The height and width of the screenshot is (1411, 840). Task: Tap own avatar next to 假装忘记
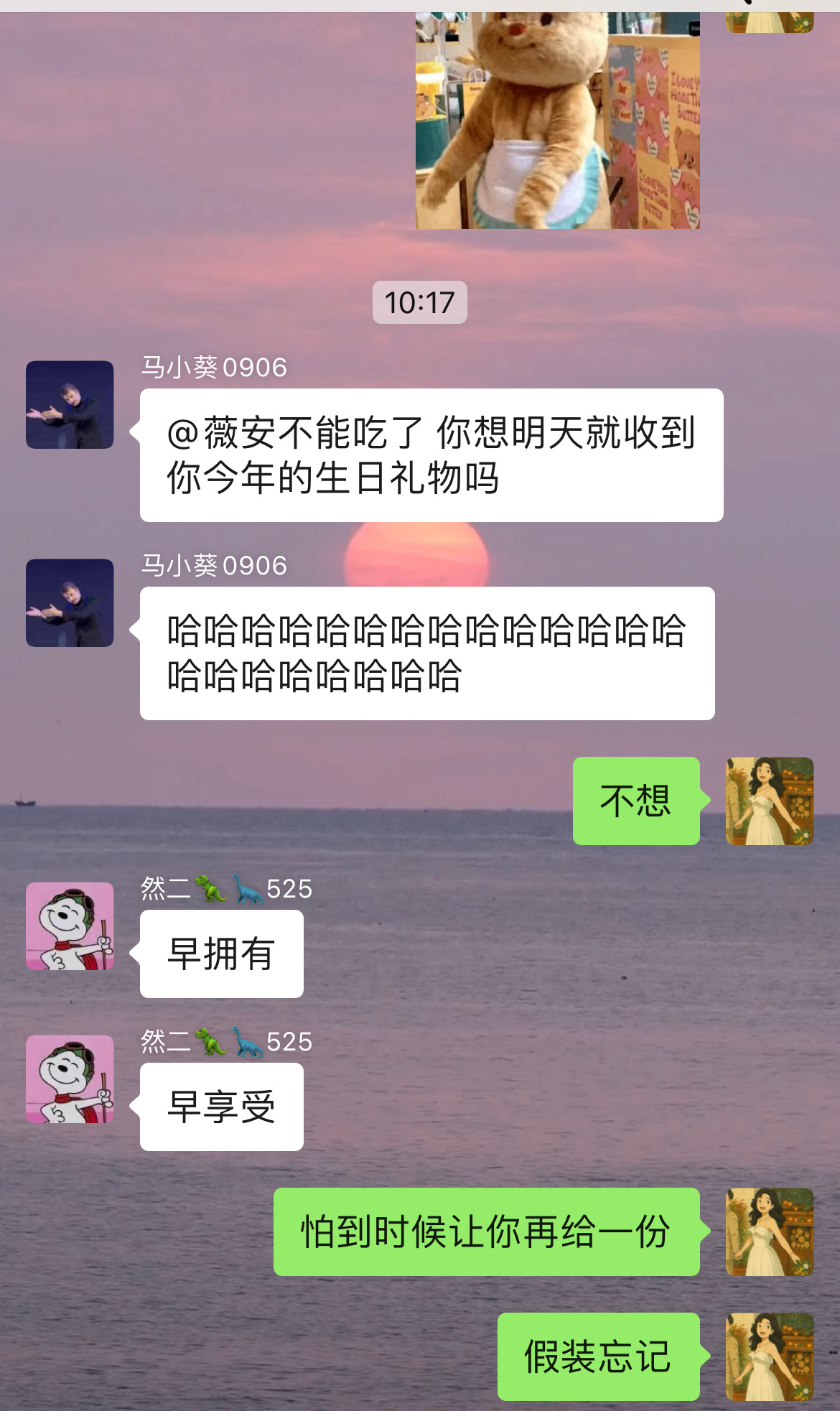point(770,1357)
